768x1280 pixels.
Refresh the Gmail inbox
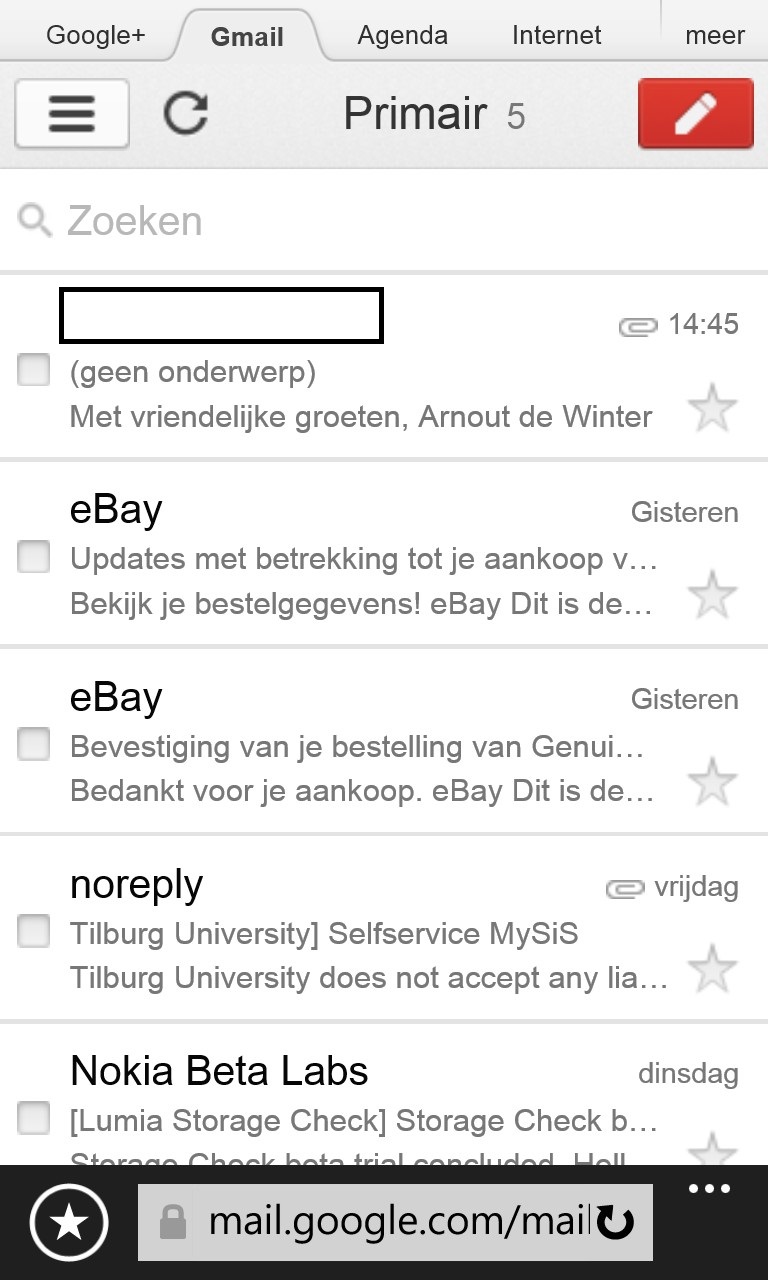[x=186, y=113]
